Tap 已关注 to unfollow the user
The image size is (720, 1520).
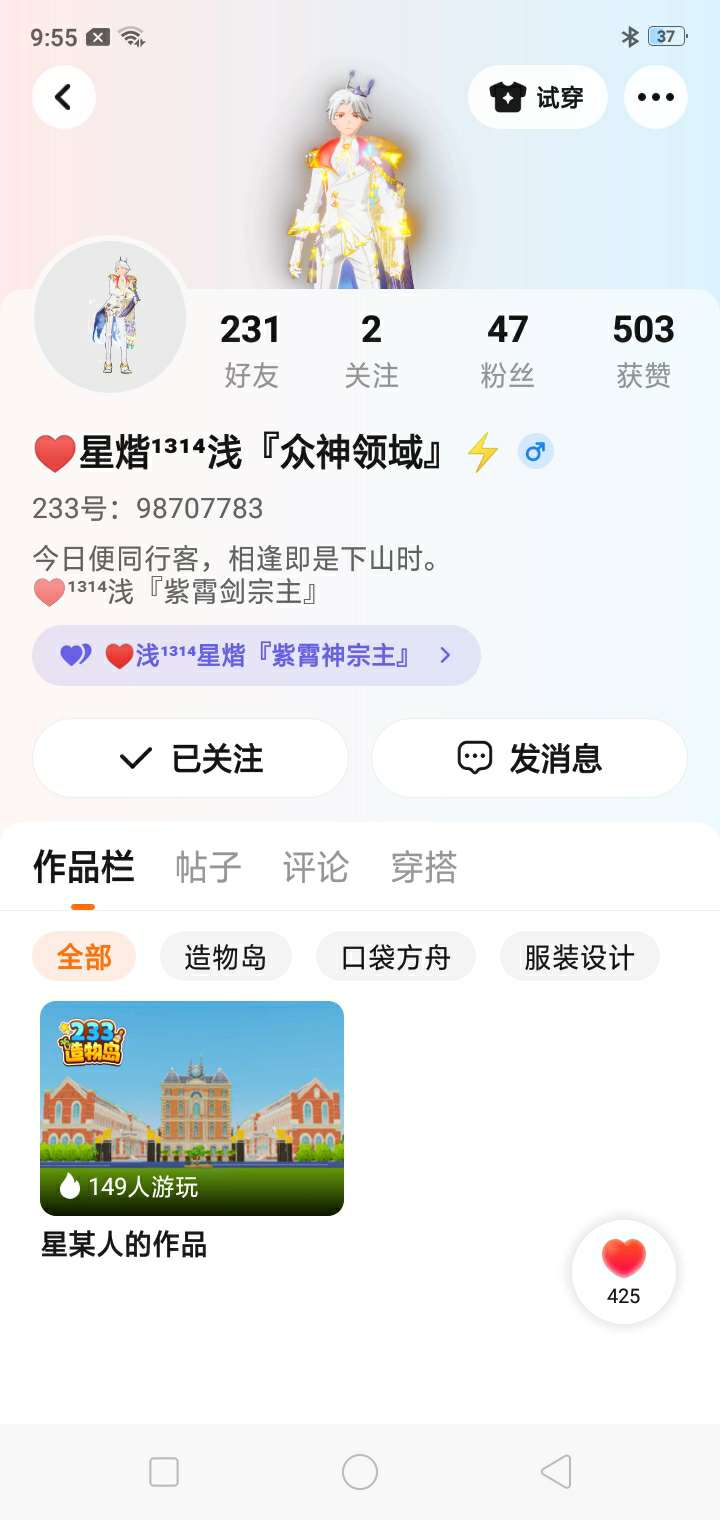(190, 758)
